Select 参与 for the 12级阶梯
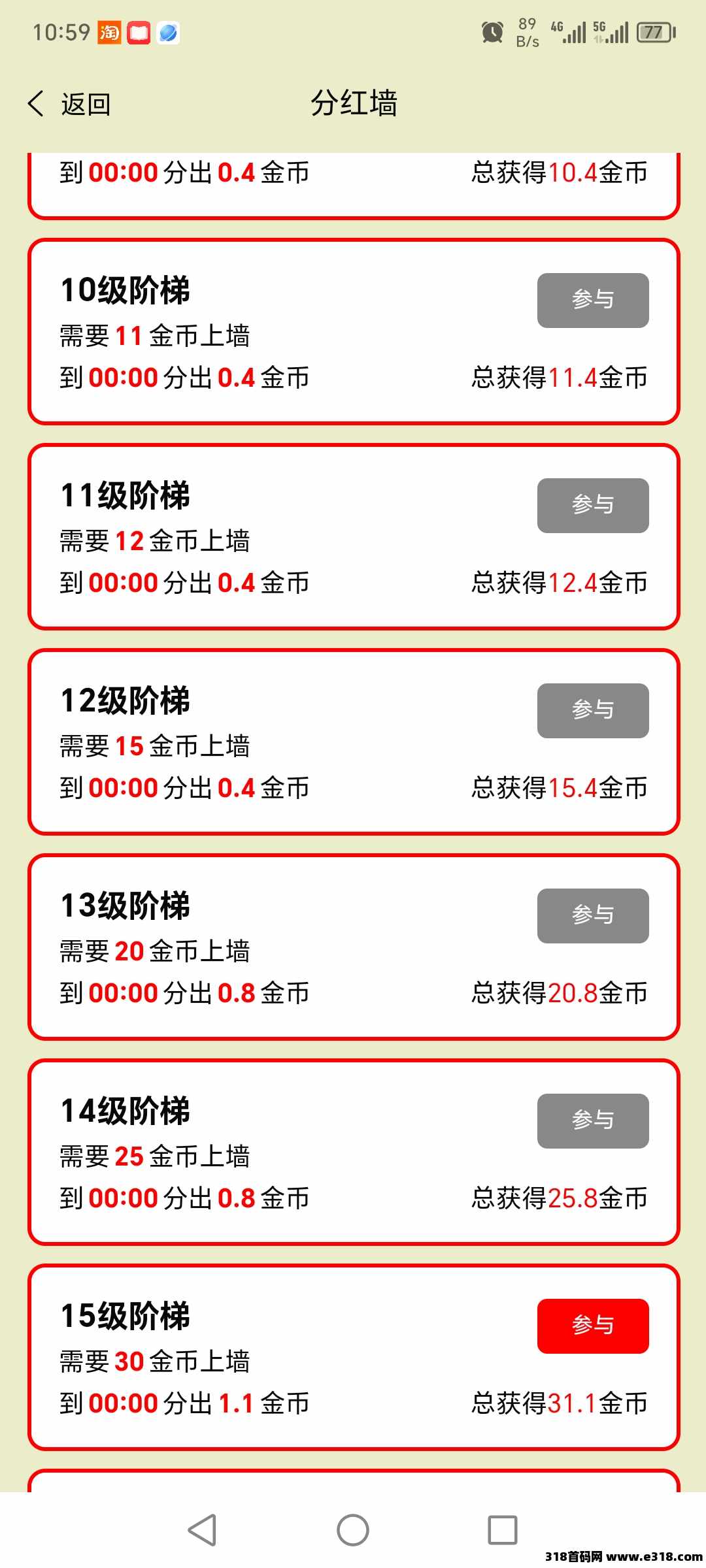706x1568 pixels. pos(593,711)
